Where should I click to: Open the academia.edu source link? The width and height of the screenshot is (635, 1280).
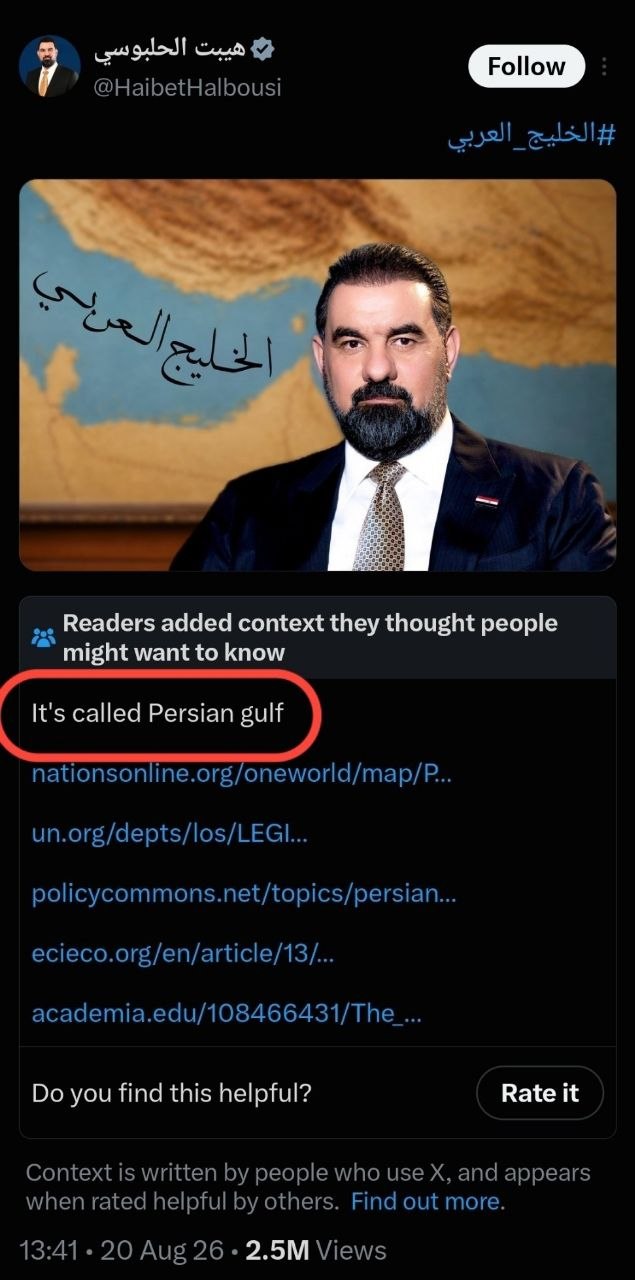[227, 1013]
